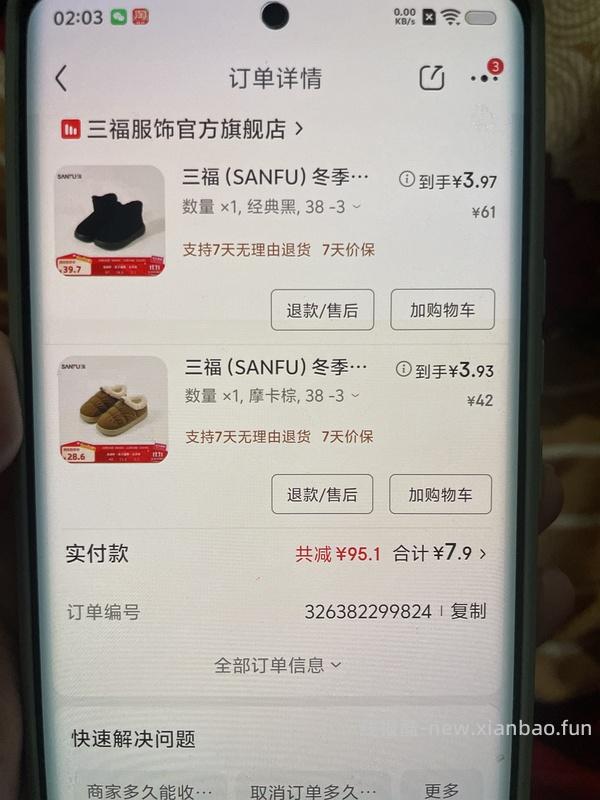Open the 商家多久能收… question
This screenshot has height=800, width=600.
click(x=142, y=790)
